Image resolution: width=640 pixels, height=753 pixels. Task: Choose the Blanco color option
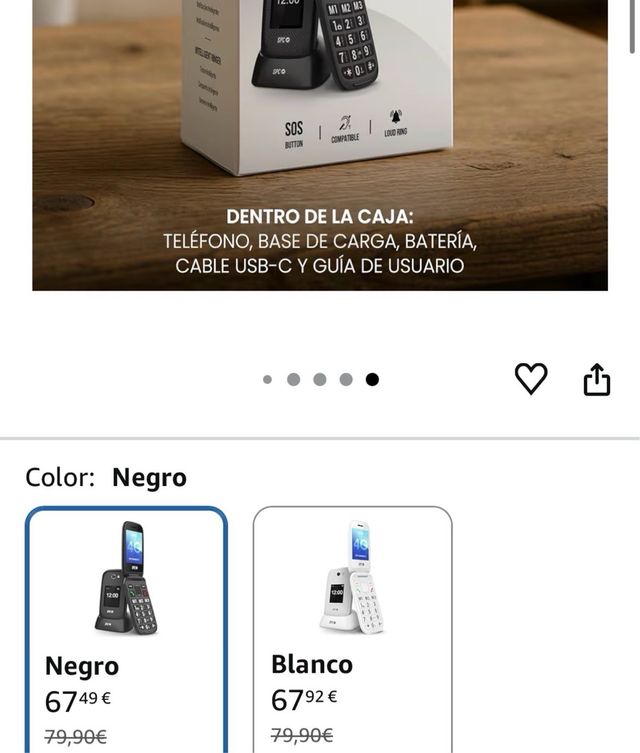(x=352, y=628)
